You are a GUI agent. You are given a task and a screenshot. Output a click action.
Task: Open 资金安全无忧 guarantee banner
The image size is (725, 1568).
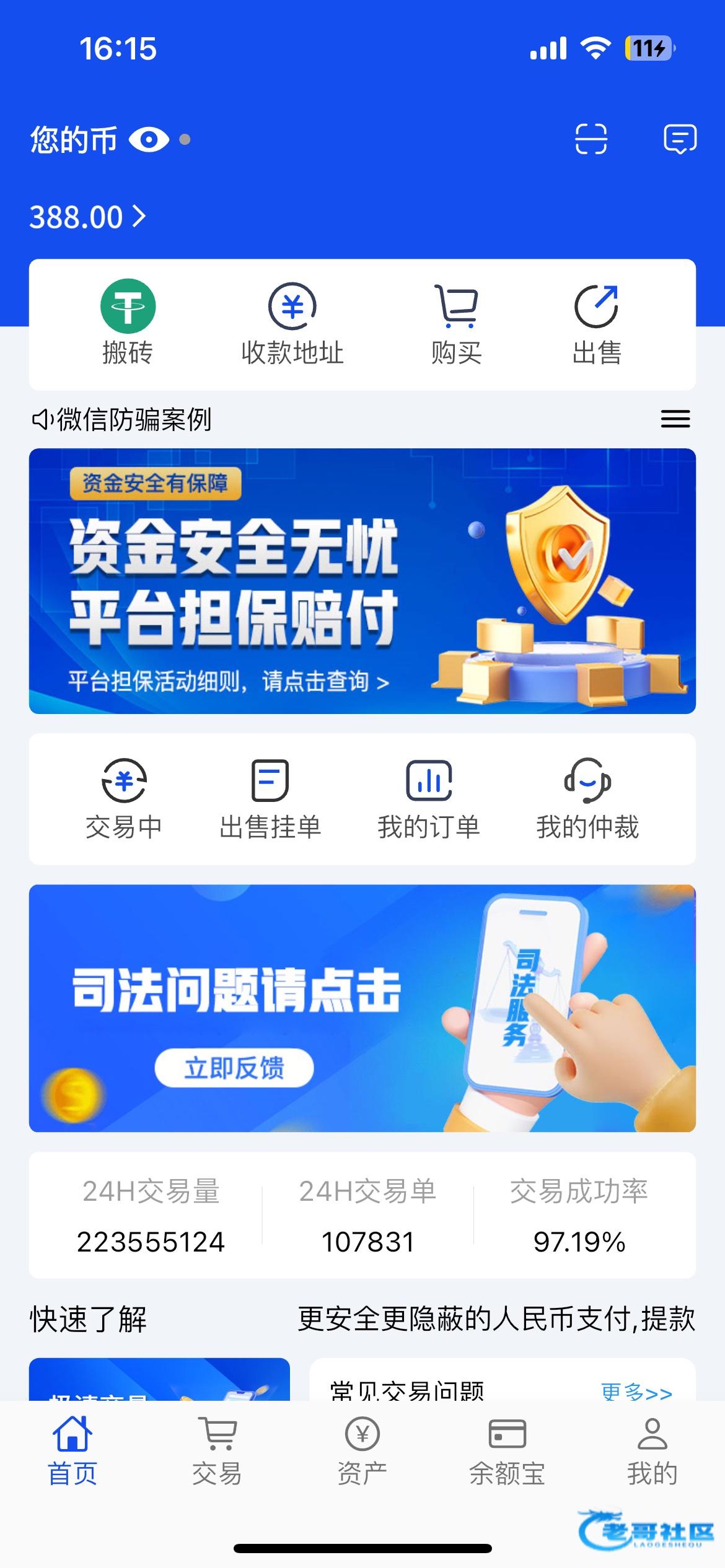pyautogui.click(x=362, y=581)
